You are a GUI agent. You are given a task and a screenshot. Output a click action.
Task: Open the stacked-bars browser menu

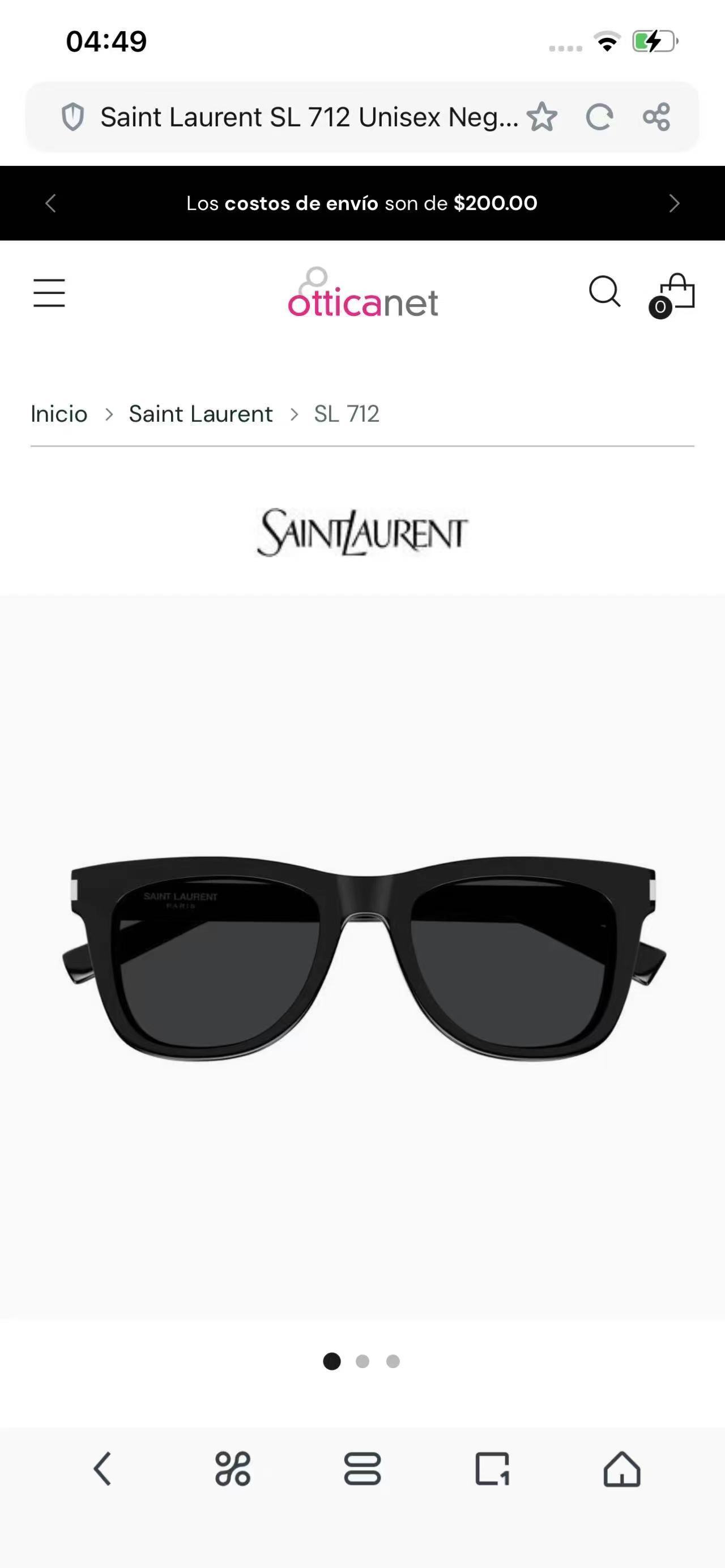pos(362,1469)
